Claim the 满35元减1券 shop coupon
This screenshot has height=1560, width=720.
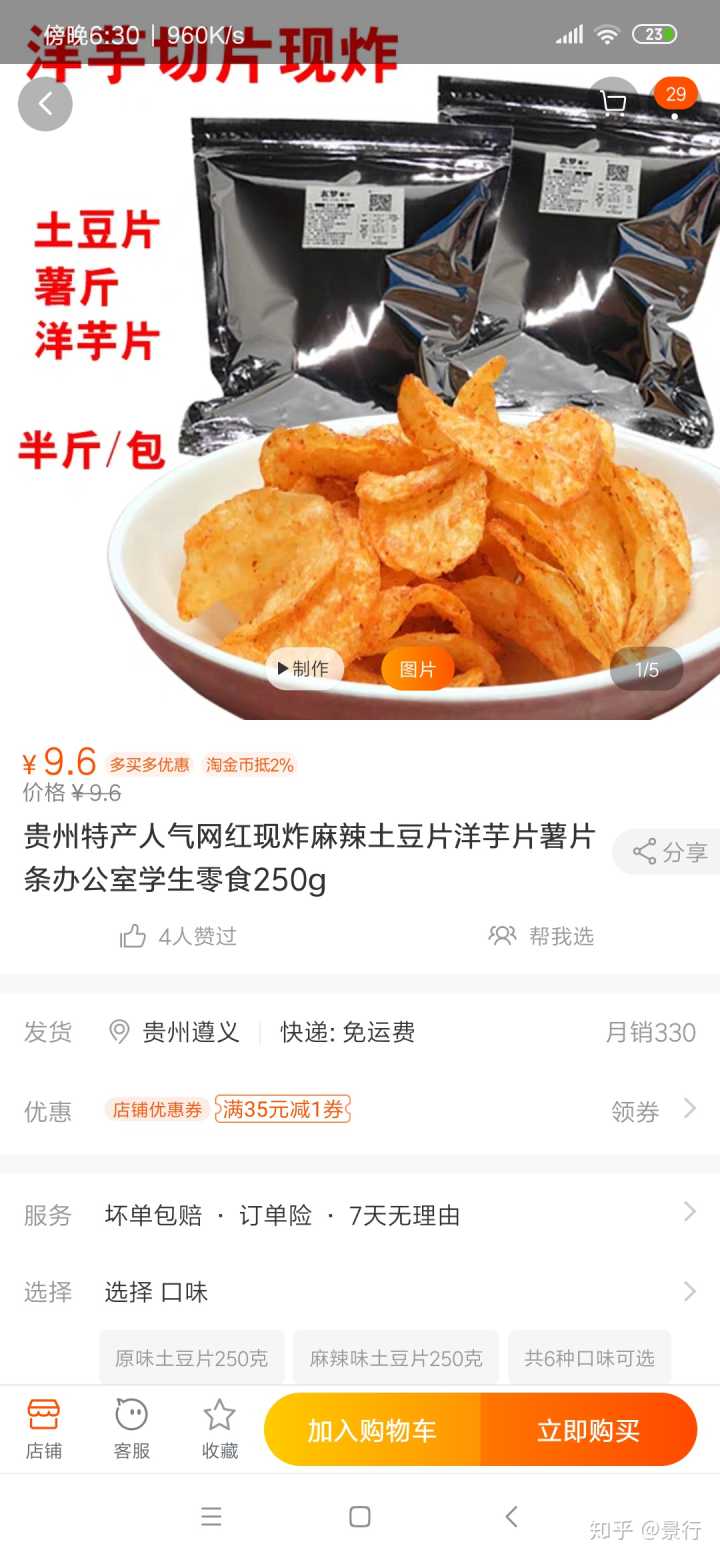pos(283,1109)
